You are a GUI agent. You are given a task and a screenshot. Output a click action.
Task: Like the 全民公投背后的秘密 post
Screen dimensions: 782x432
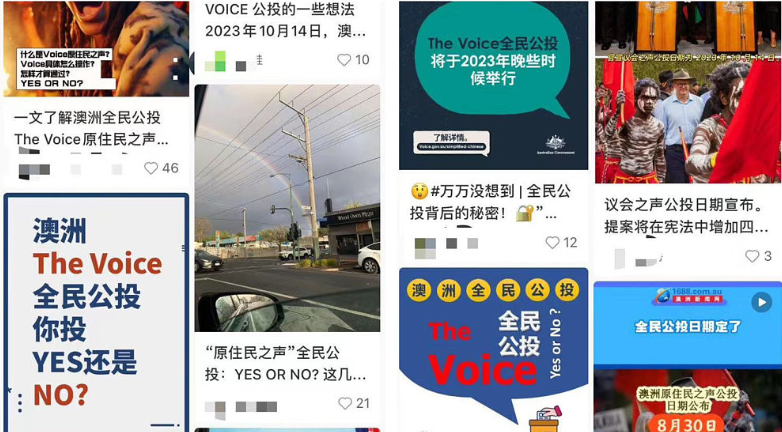point(552,243)
